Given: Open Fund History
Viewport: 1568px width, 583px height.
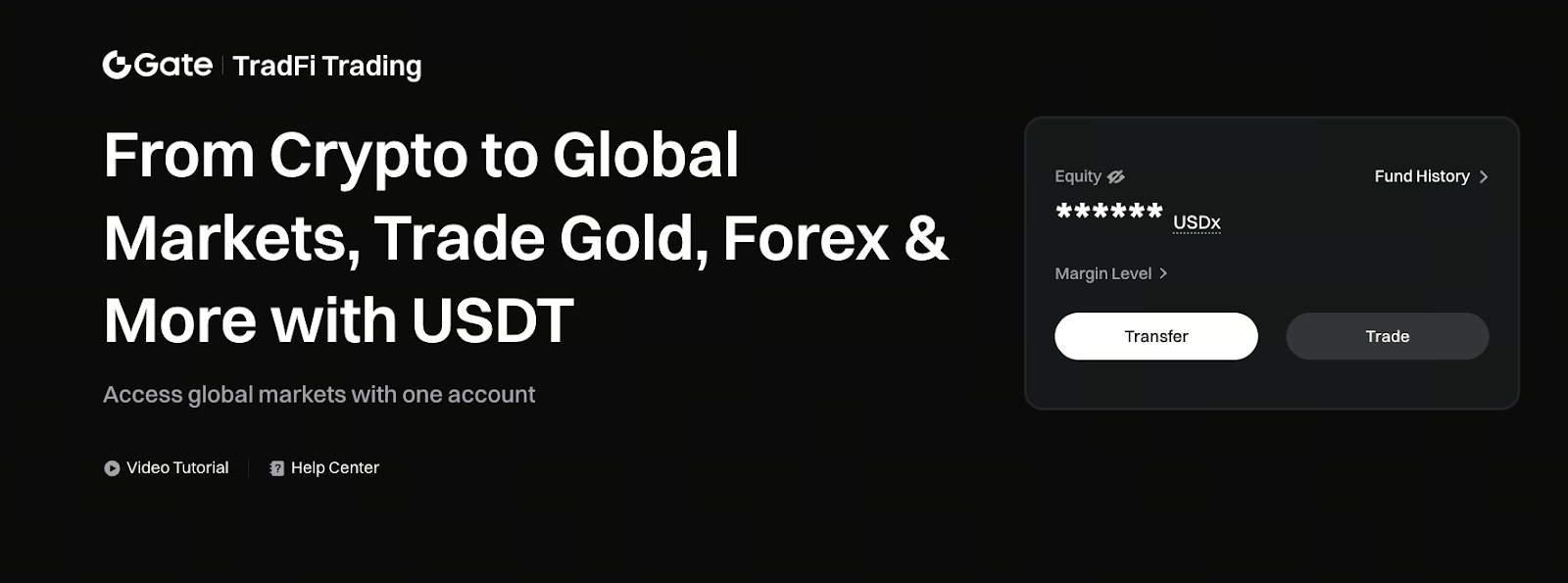Looking at the screenshot, I should pos(1430,176).
